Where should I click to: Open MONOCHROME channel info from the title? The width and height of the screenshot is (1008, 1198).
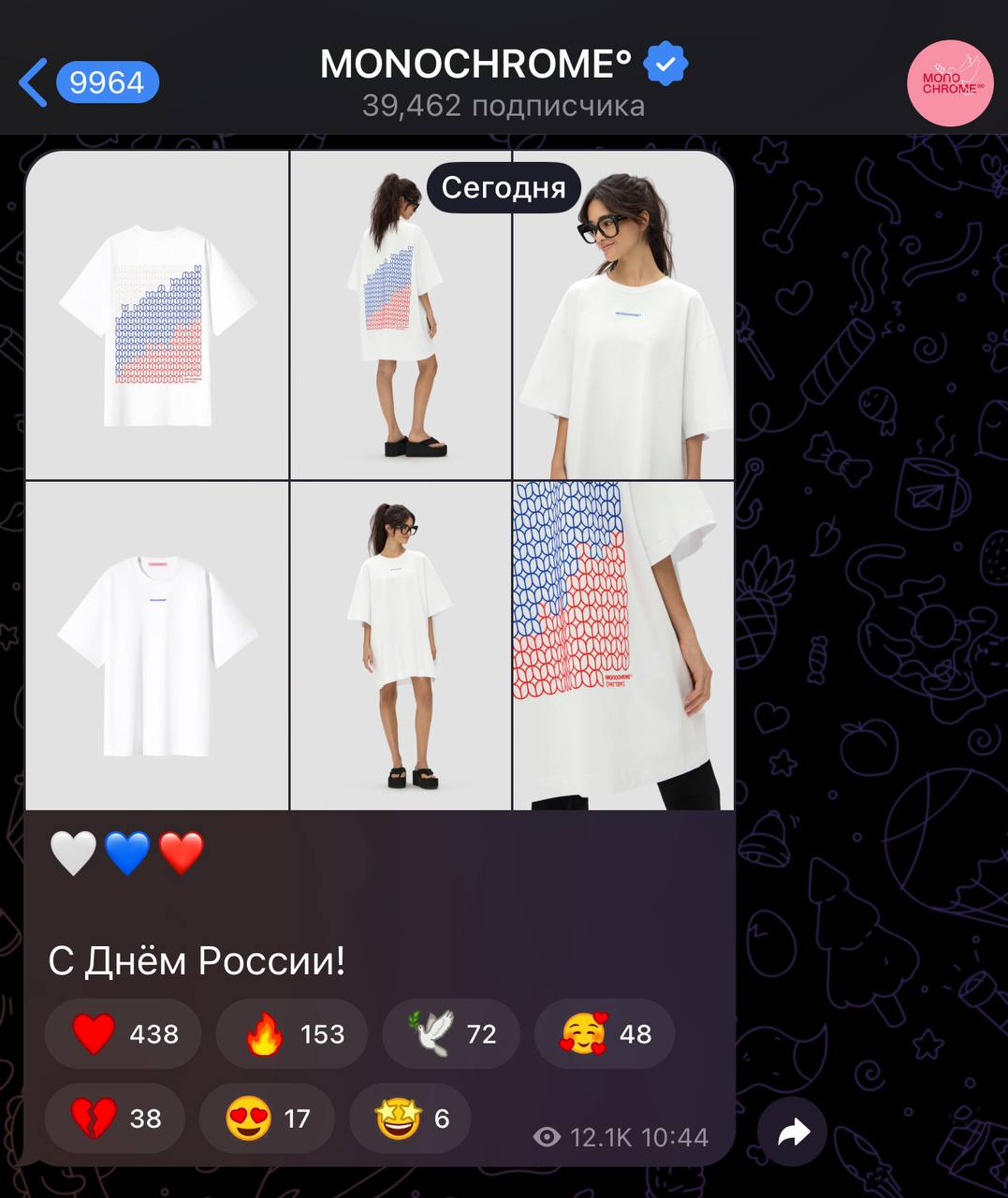[x=477, y=66]
